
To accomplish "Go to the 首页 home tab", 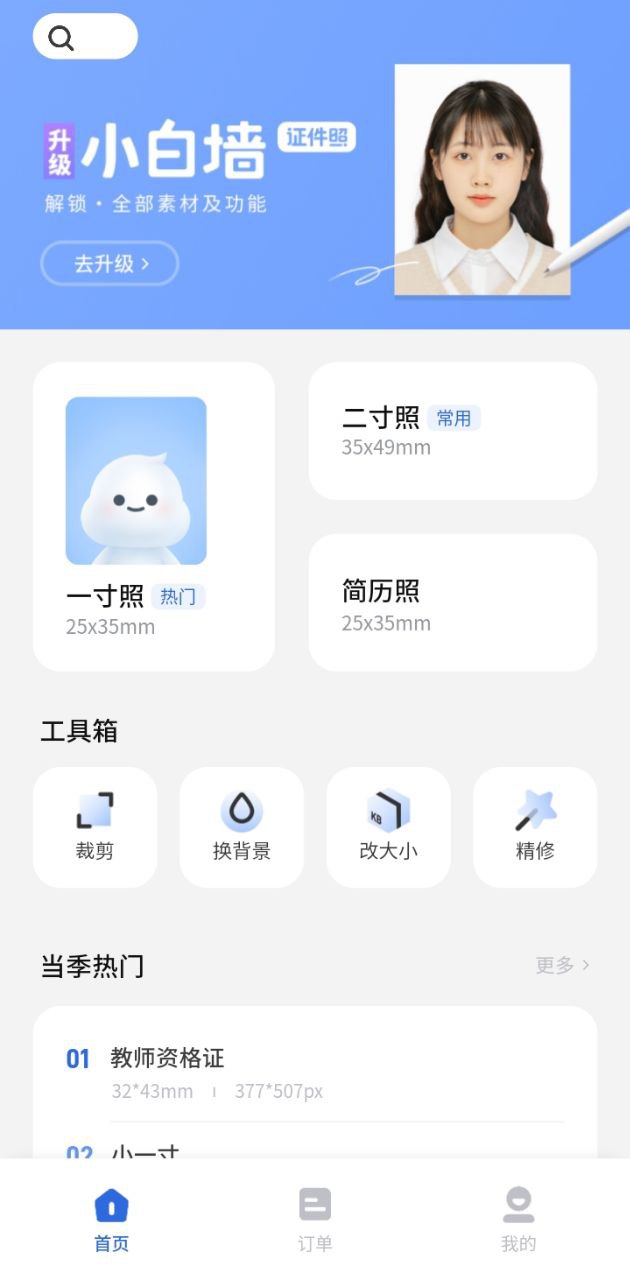I will [x=111, y=1219].
